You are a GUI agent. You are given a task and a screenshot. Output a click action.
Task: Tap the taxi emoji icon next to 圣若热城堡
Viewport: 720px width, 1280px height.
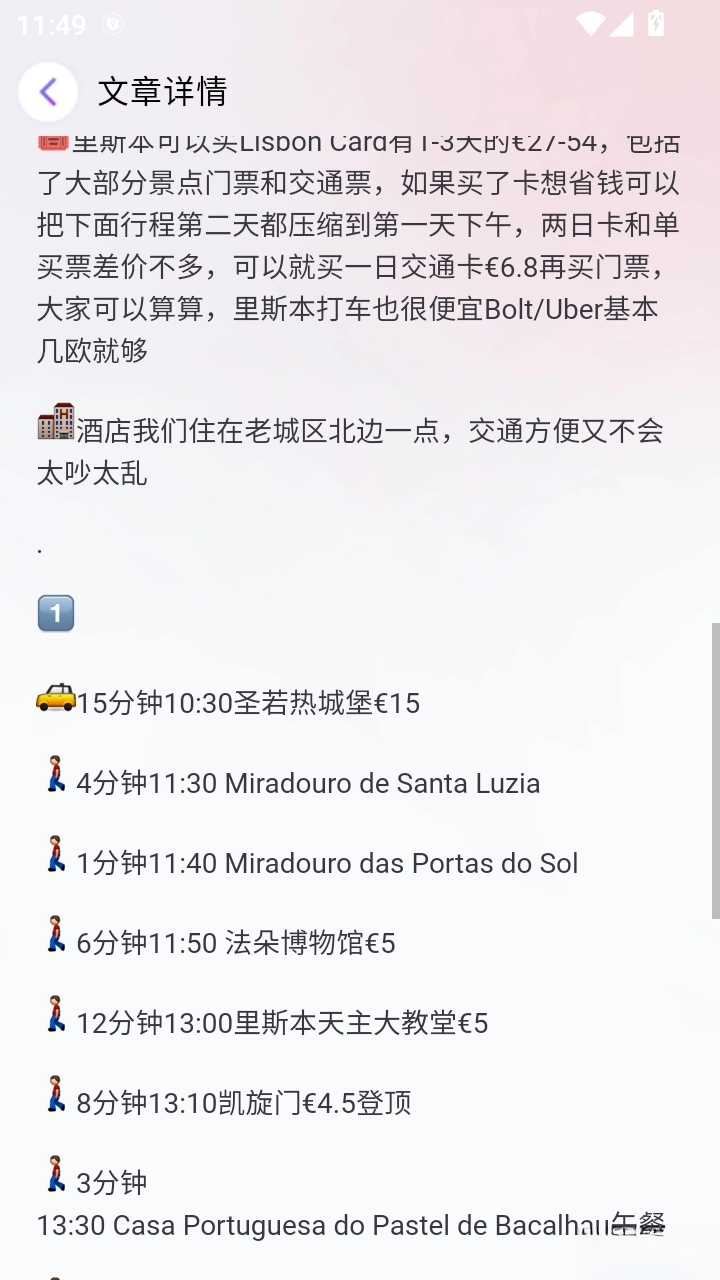[x=55, y=698]
